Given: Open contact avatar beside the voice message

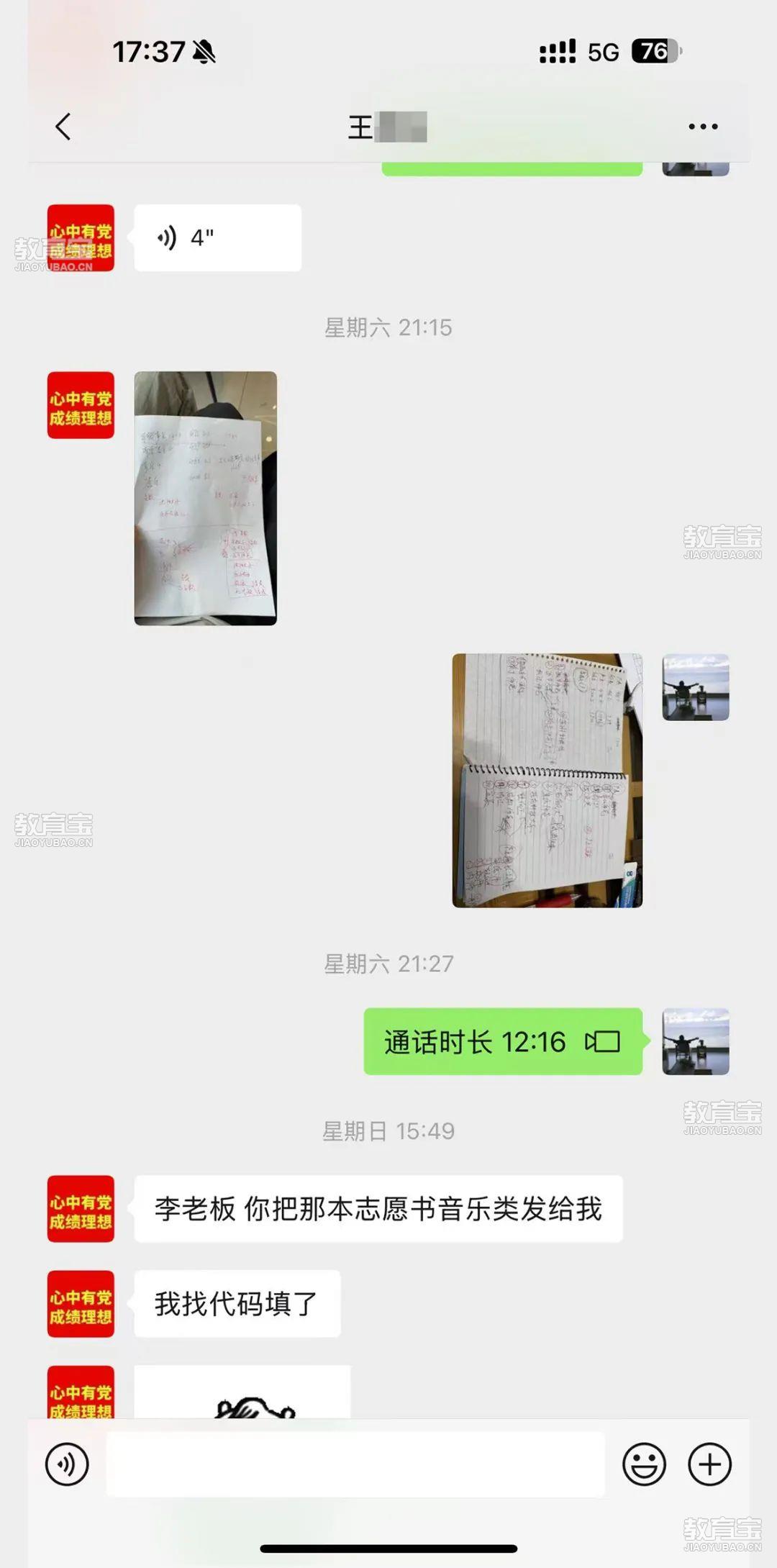Looking at the screenshot, I should pyautogui.click(x=81, y=237).
